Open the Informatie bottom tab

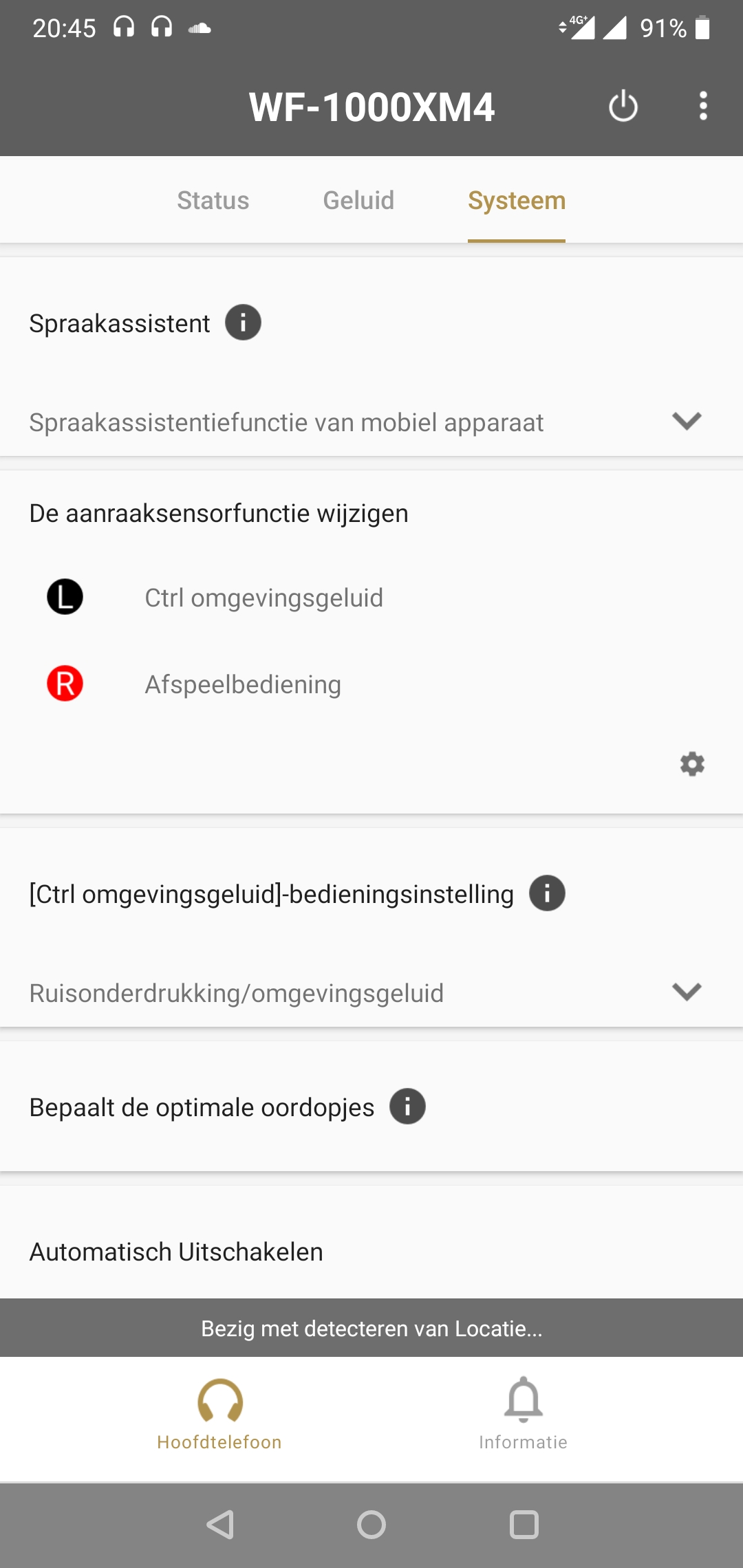(523, 1414)
